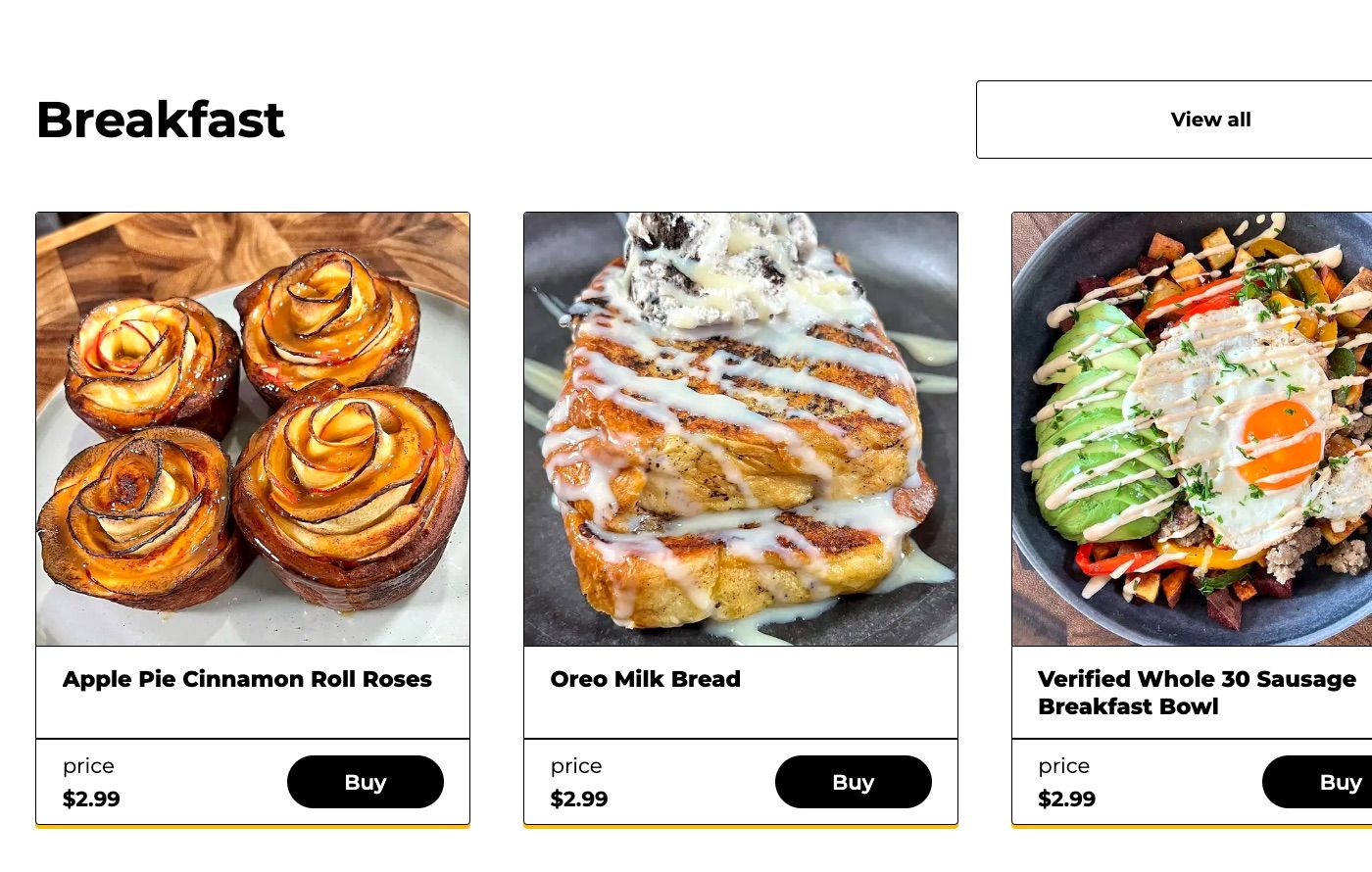The height and width of the screenshot is (872, 1372).
Task: Open the Sausage Breakfast Bowl card
Action: coord(1192,429)
